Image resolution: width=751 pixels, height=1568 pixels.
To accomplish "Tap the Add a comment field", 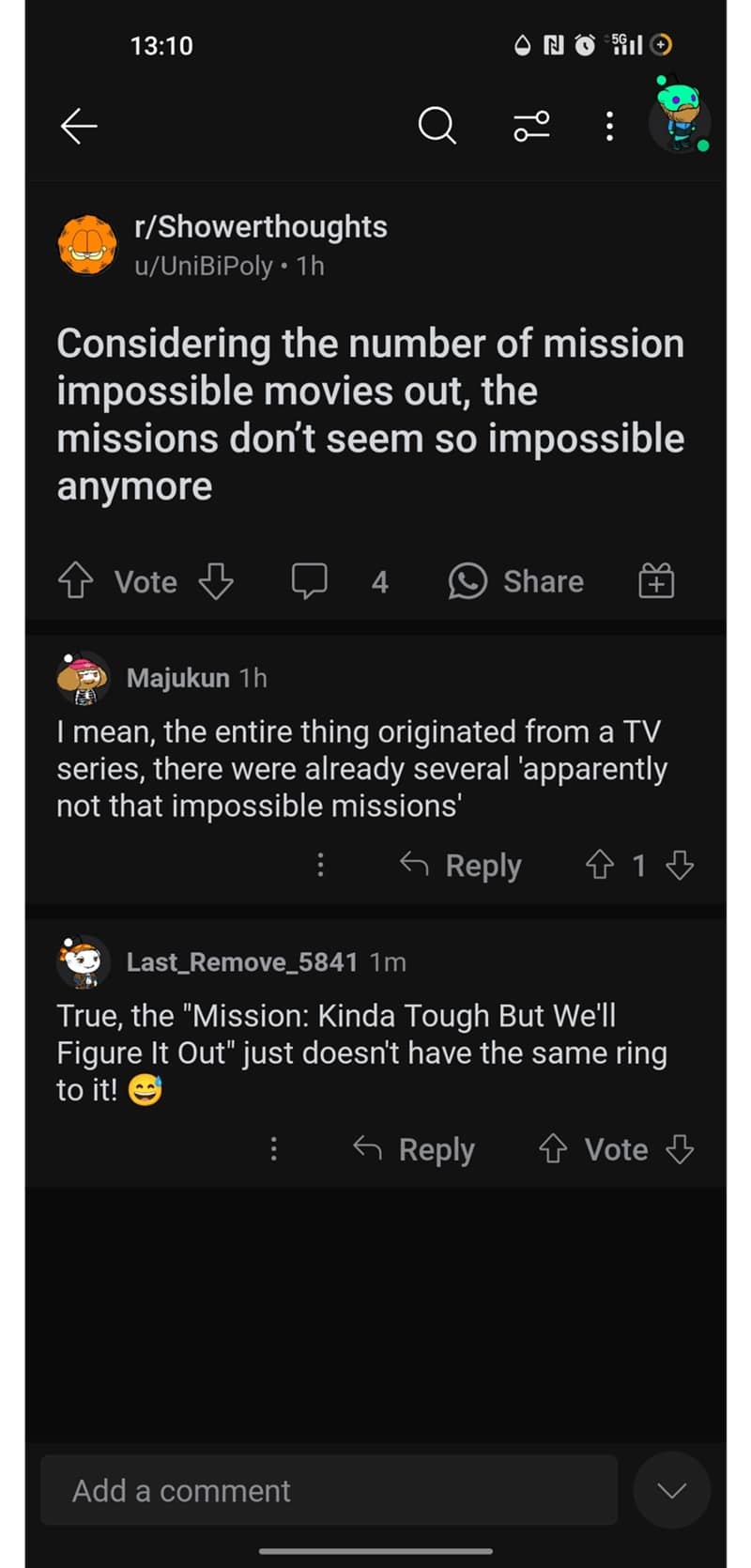I will 329,1490.
